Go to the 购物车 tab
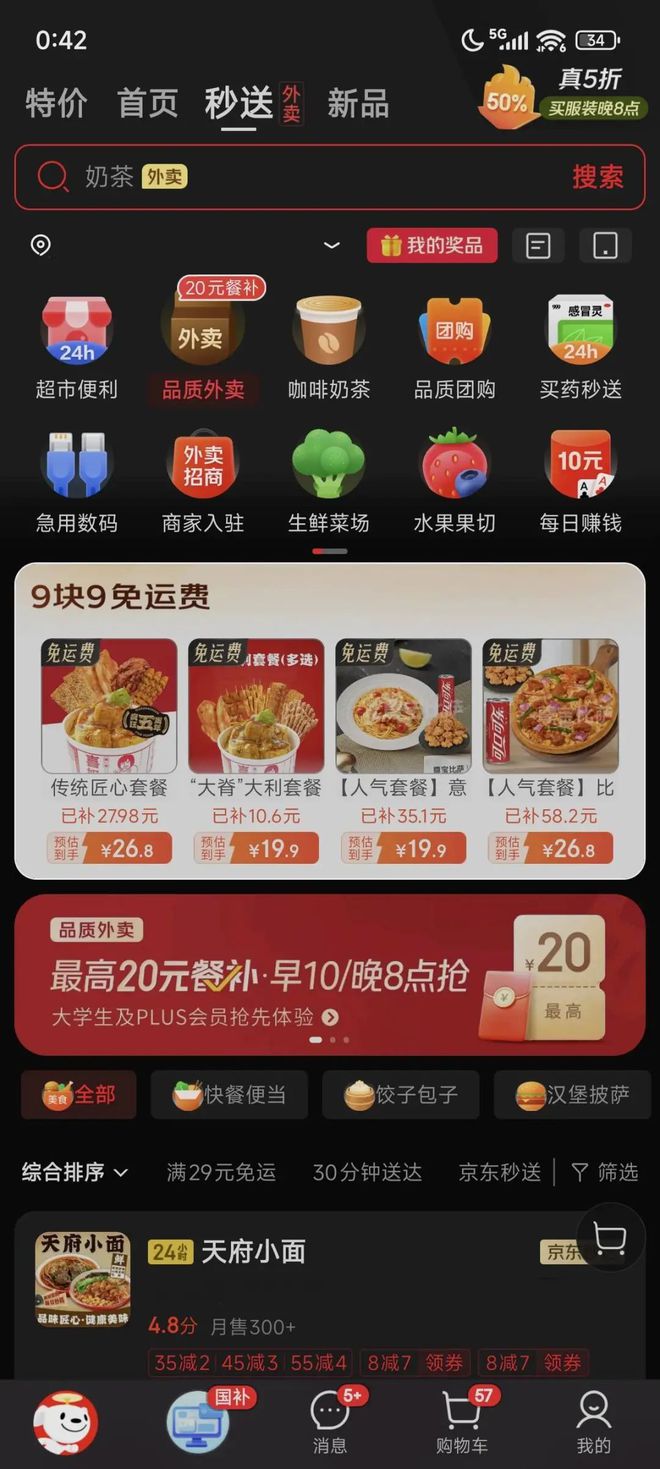The height and width of the screenshot is (1469, 660). (461, 1421)
